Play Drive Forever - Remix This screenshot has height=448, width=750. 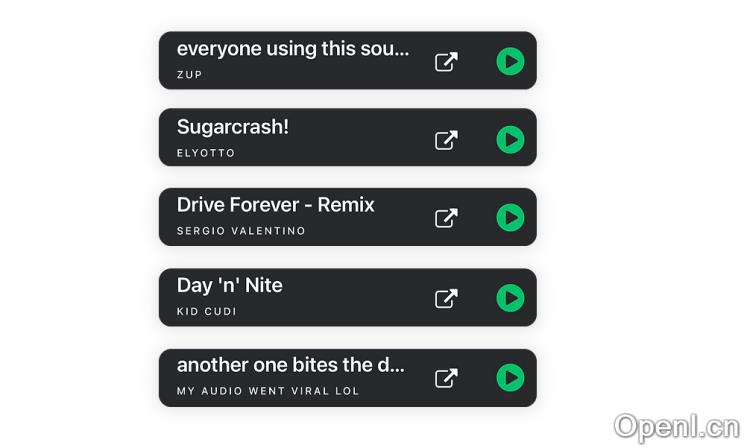(510, 217)
